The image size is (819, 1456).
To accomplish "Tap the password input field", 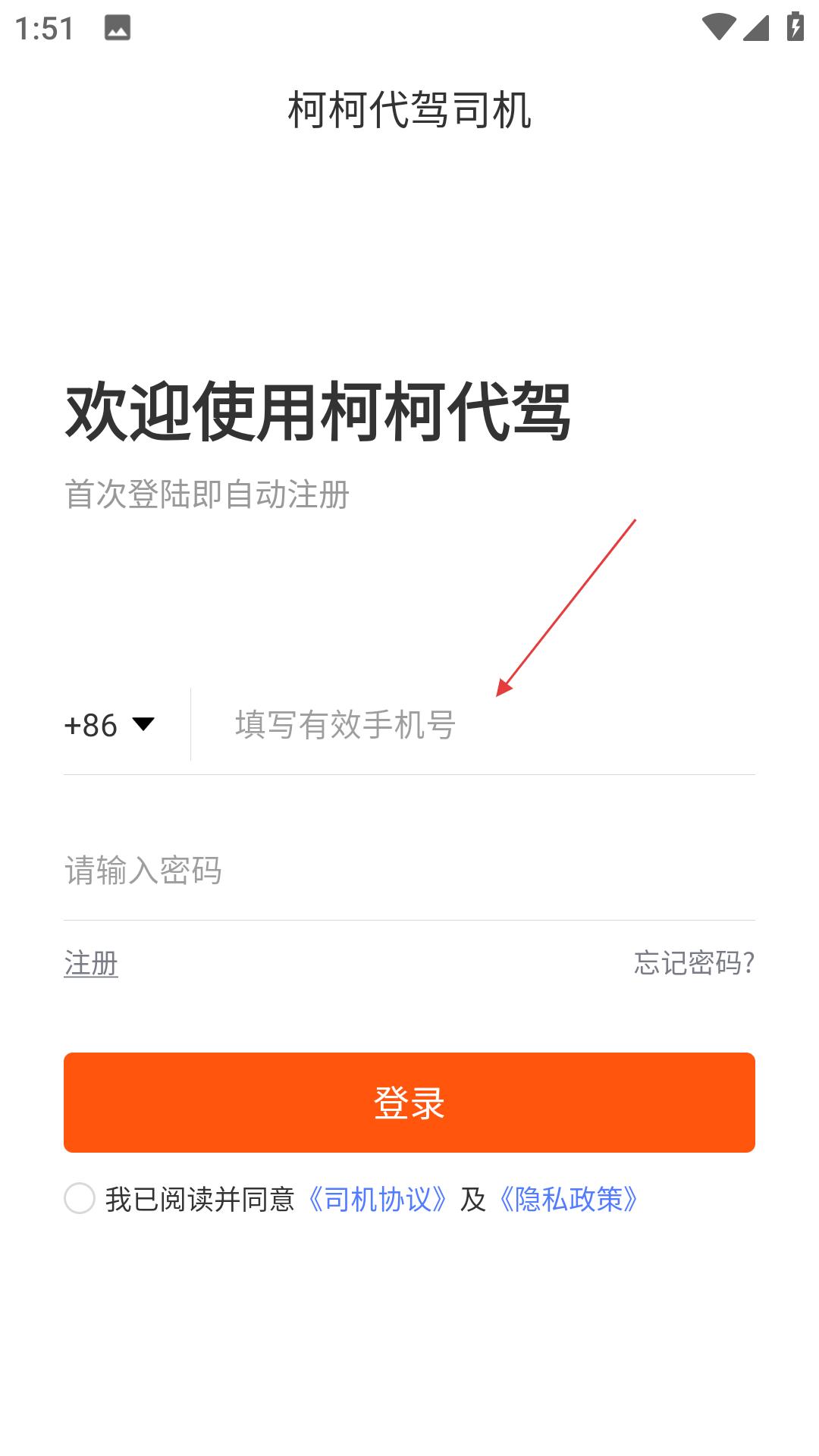I will point(409,871).
